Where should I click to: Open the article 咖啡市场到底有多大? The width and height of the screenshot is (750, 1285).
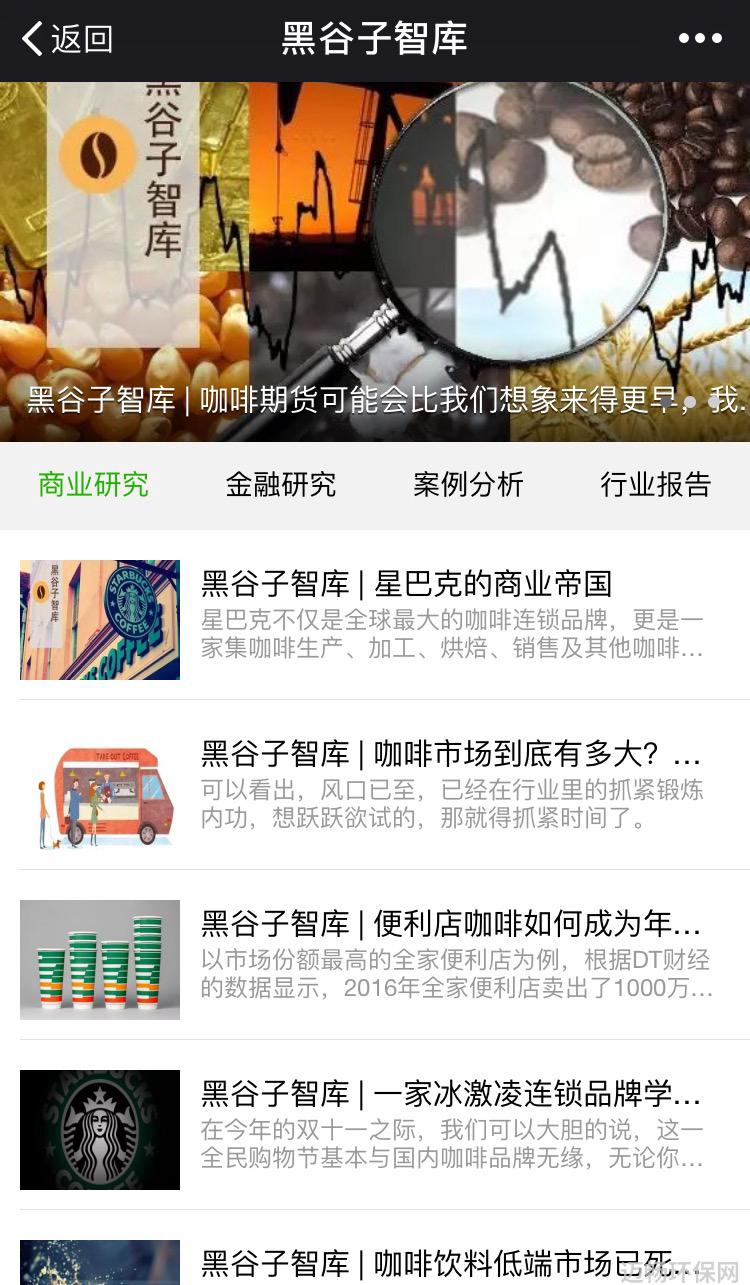pyautogui.click(x=375, y=785)
